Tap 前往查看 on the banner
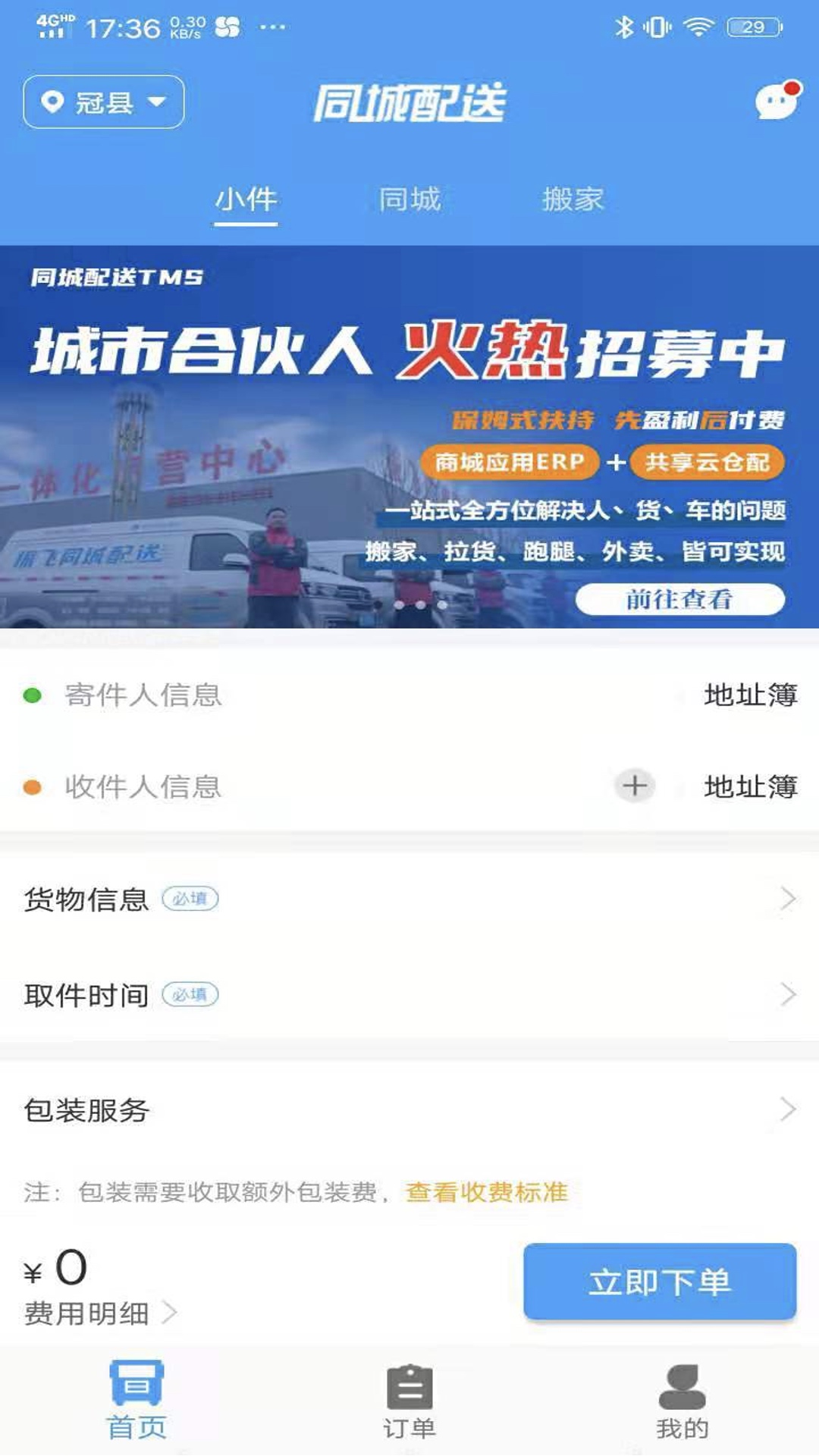The width and height of the screenshot is (819, 1456). pos(679,601)
